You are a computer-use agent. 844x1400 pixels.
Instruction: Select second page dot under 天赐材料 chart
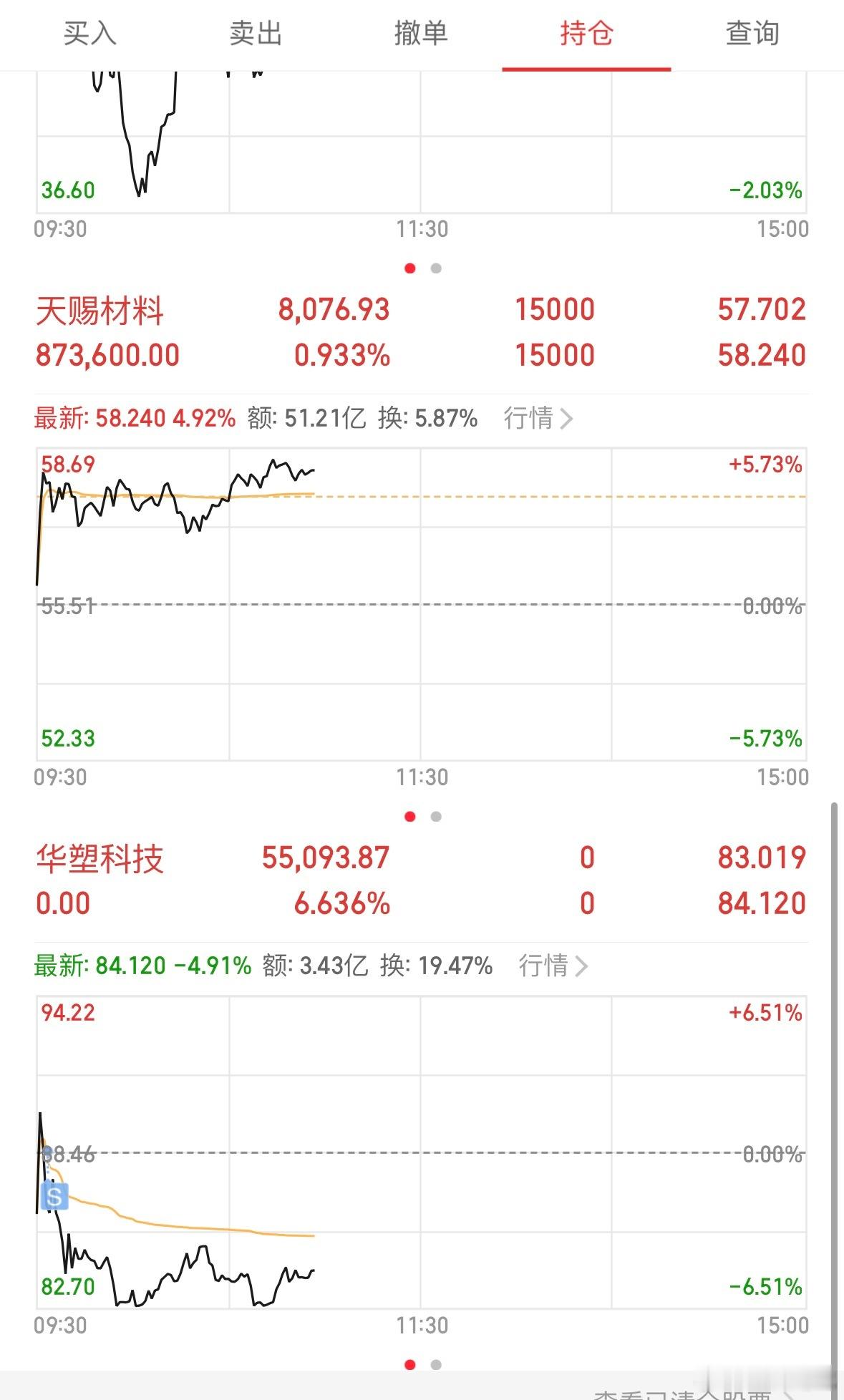click(x=436, y=817)
